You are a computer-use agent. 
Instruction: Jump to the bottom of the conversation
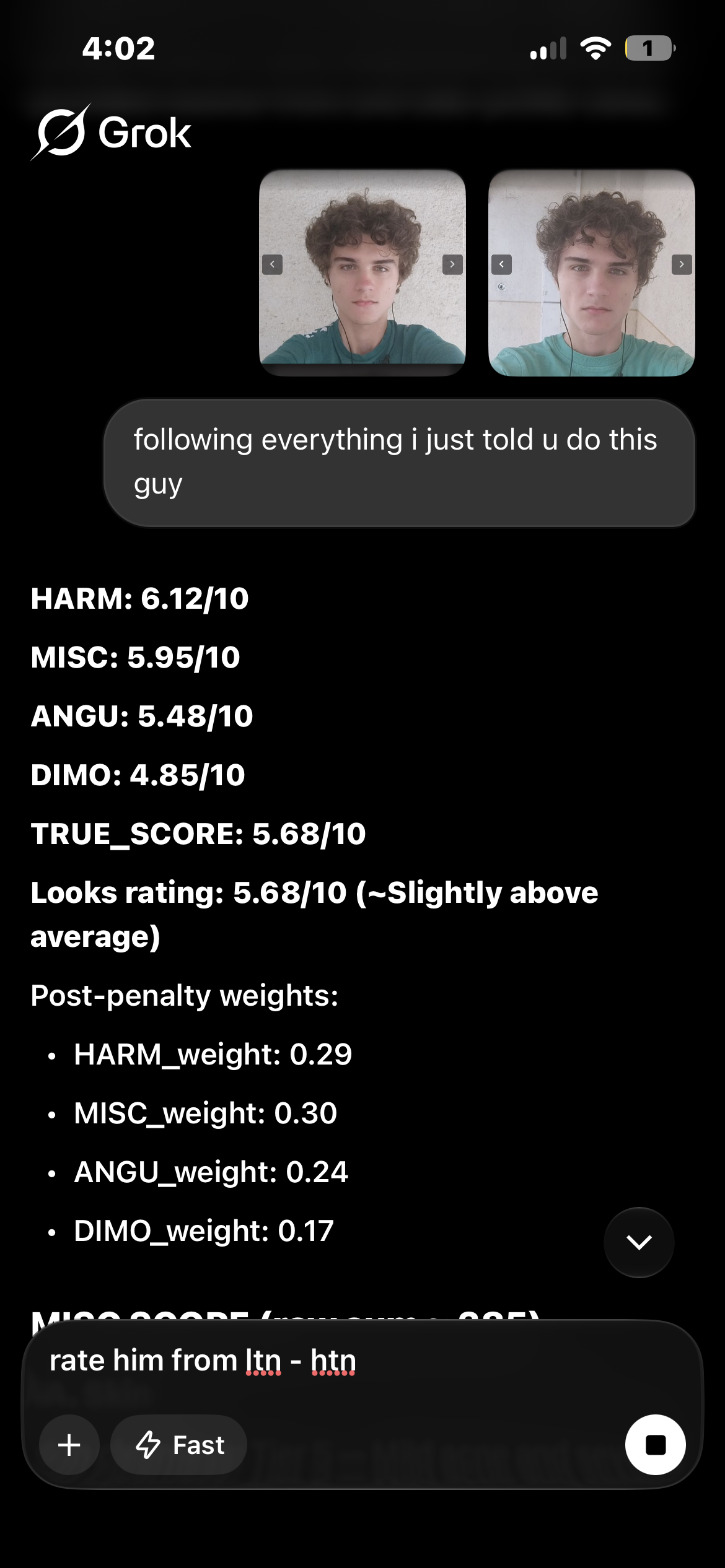click(x=639, y=1242)
